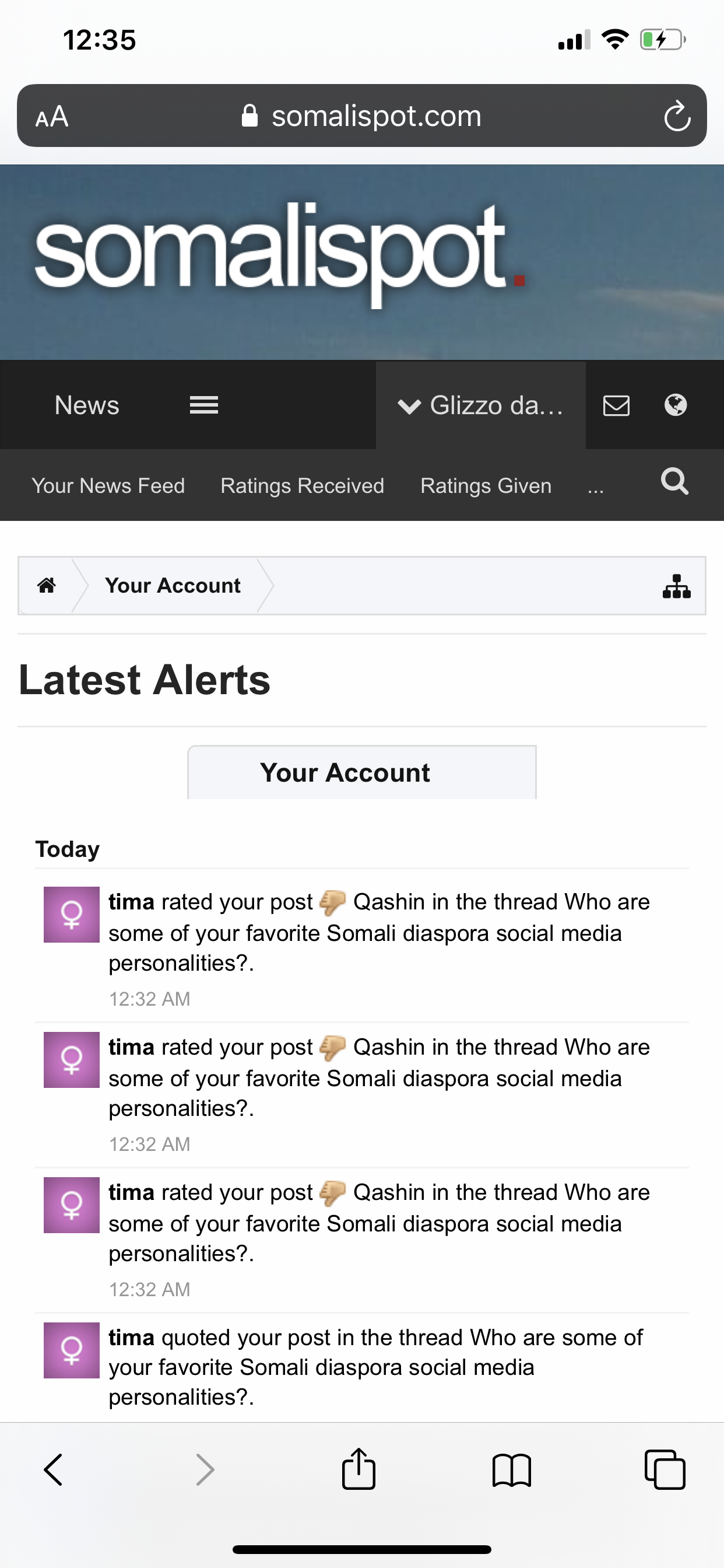Open Ratings Received
Image resolution: width=724 pixels, height=1568 pixels.
(303, 486)
